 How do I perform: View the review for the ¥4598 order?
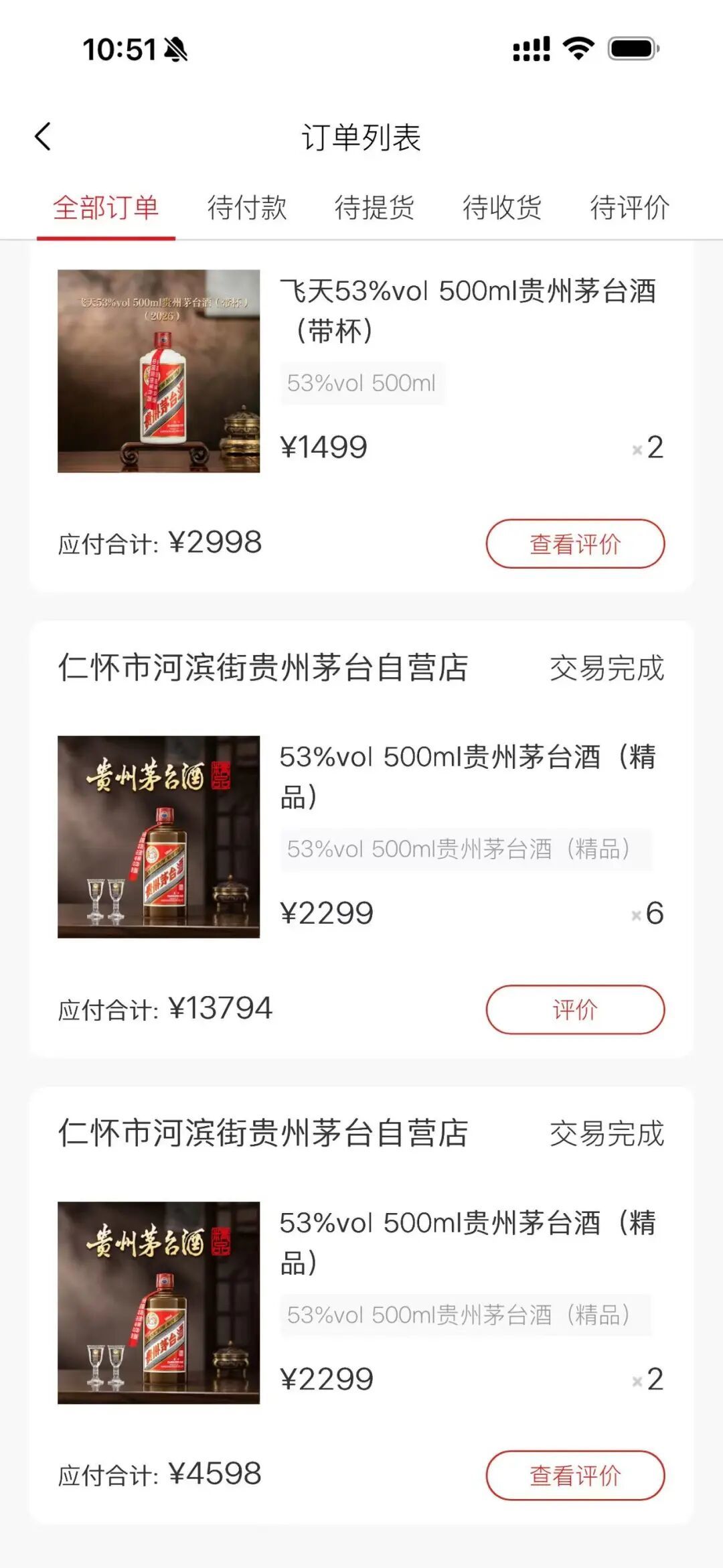coord(575,1476)
